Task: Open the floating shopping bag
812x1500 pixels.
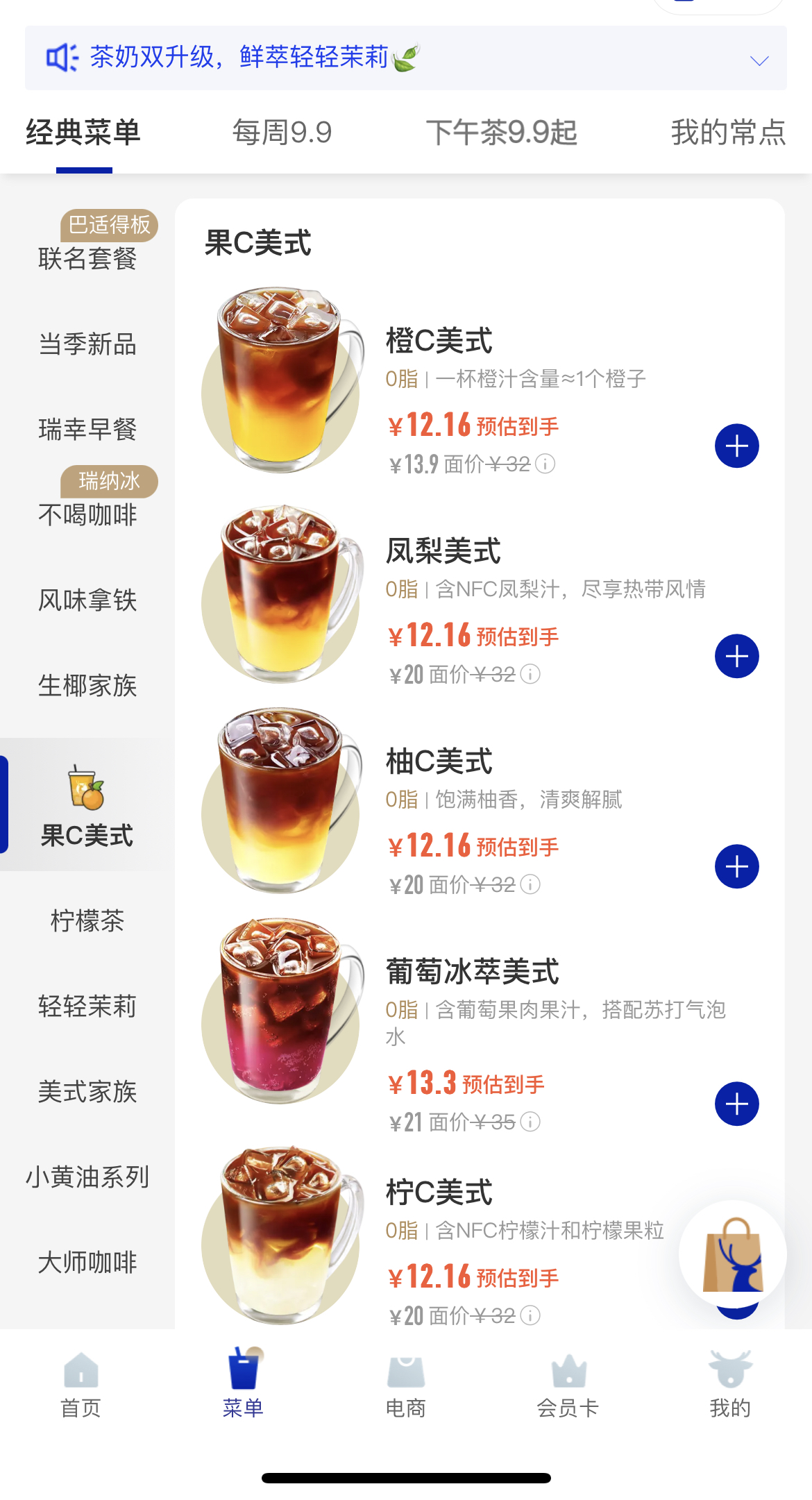Action: coord(733,1254)
